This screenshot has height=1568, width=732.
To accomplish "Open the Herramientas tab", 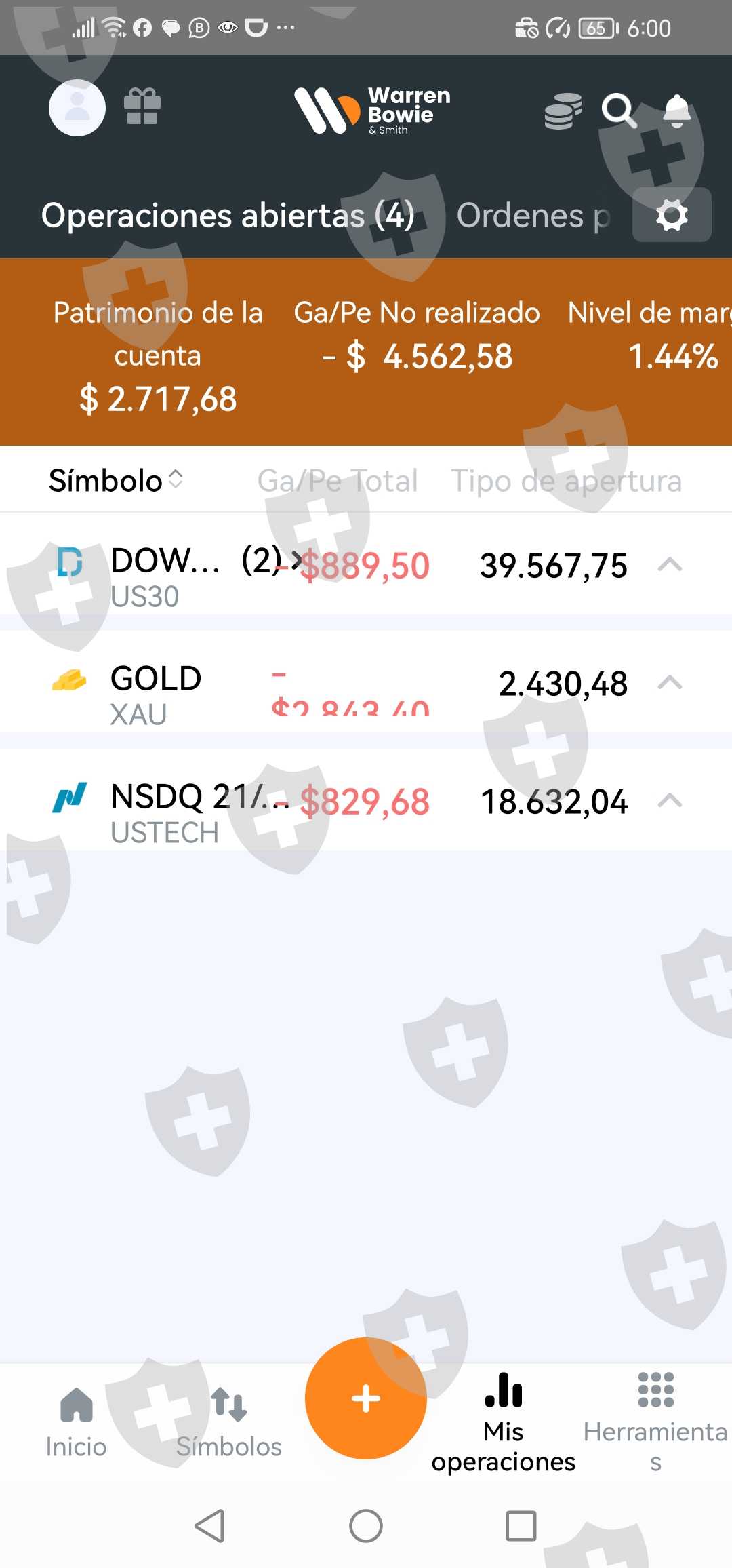I will (x=655, y=1421).
